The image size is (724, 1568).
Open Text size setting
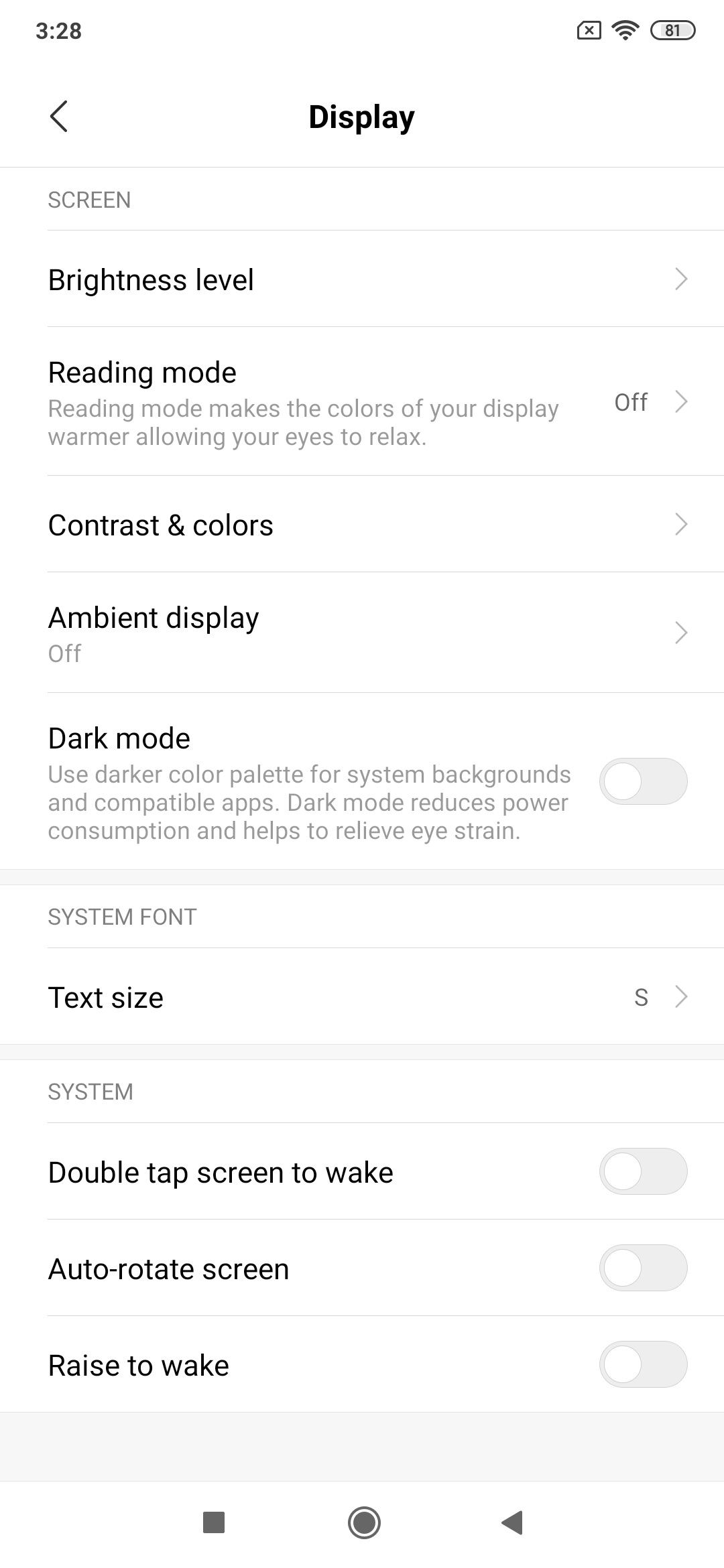pyautogui.click(x=362, y=996)
